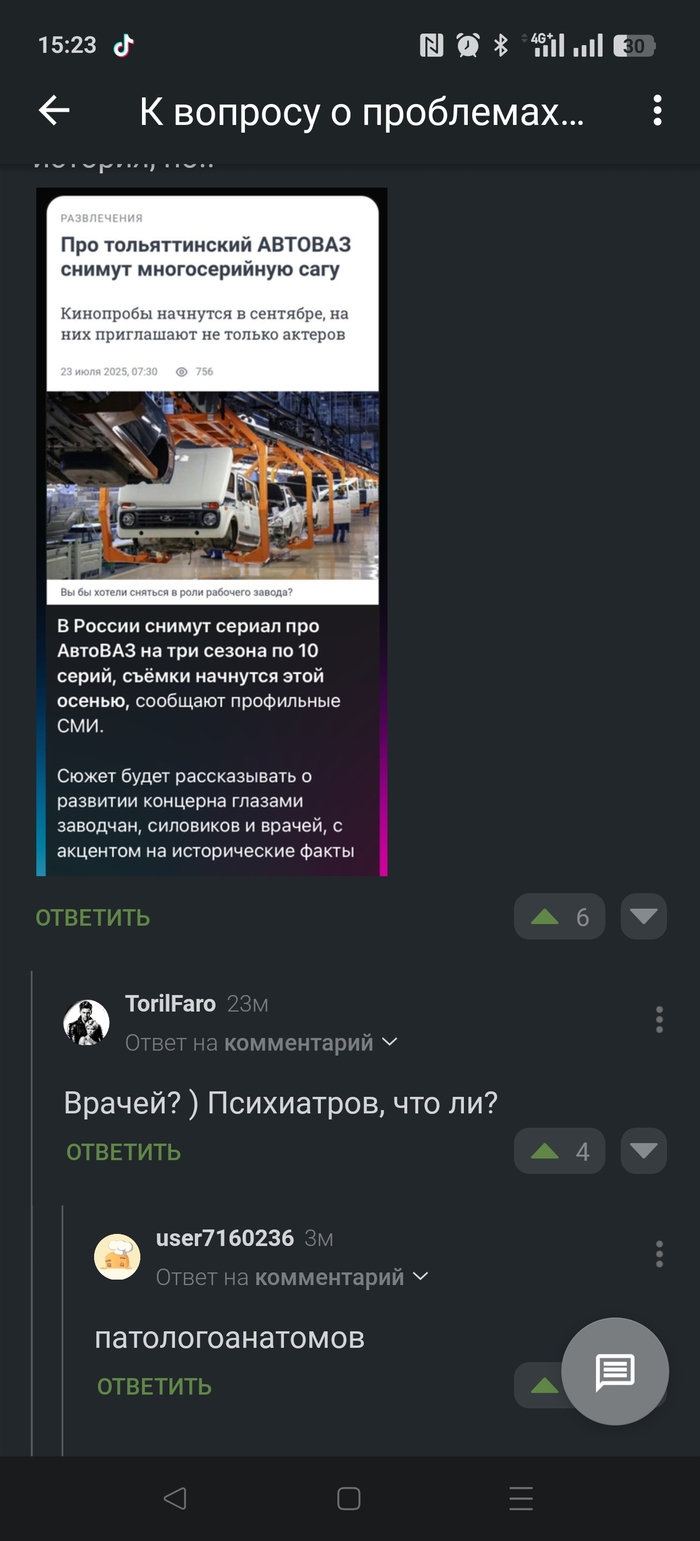Expand parent comment for TorilFaro's reply
This screenshot has width=700, height=1541.
coord(390,1042)
